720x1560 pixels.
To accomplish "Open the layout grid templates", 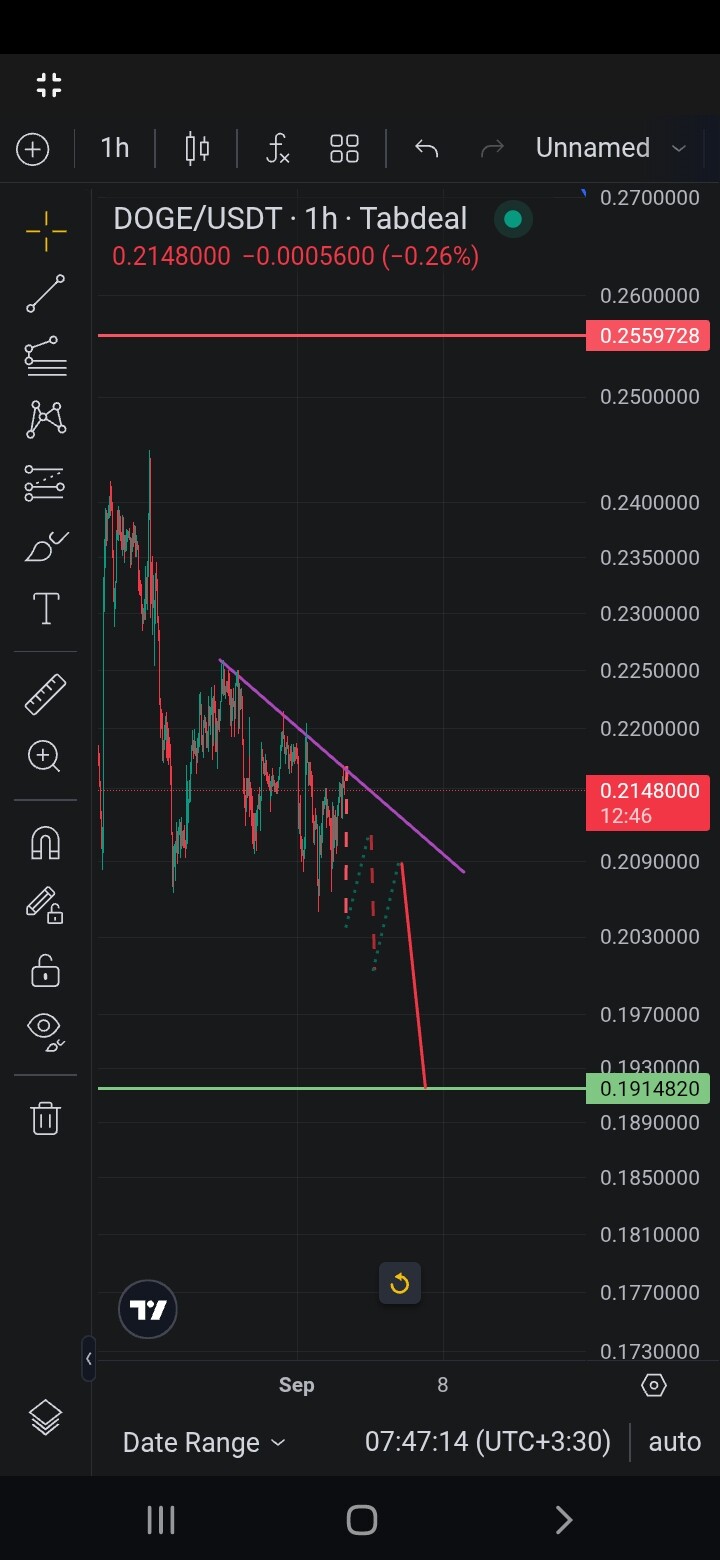I will pos(344,149).
